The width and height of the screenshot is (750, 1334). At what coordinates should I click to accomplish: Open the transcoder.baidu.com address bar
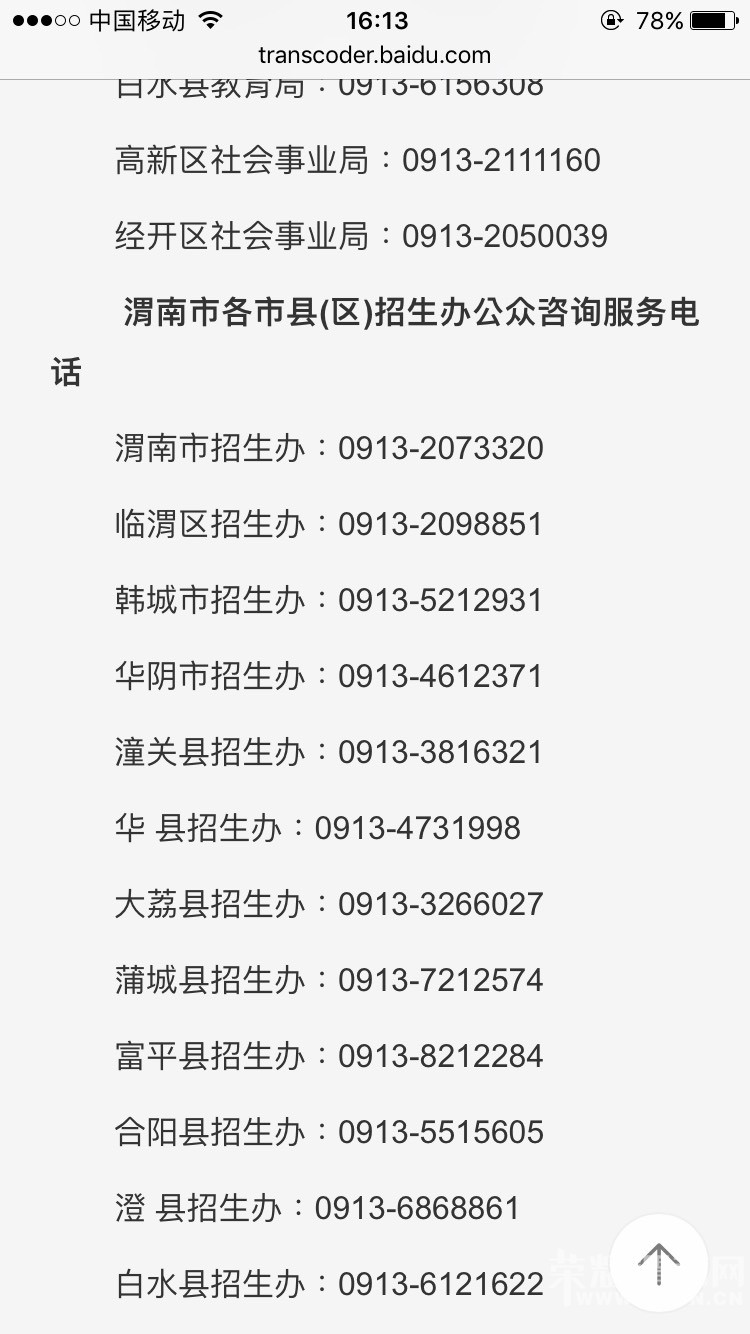(x=375, y=56)
